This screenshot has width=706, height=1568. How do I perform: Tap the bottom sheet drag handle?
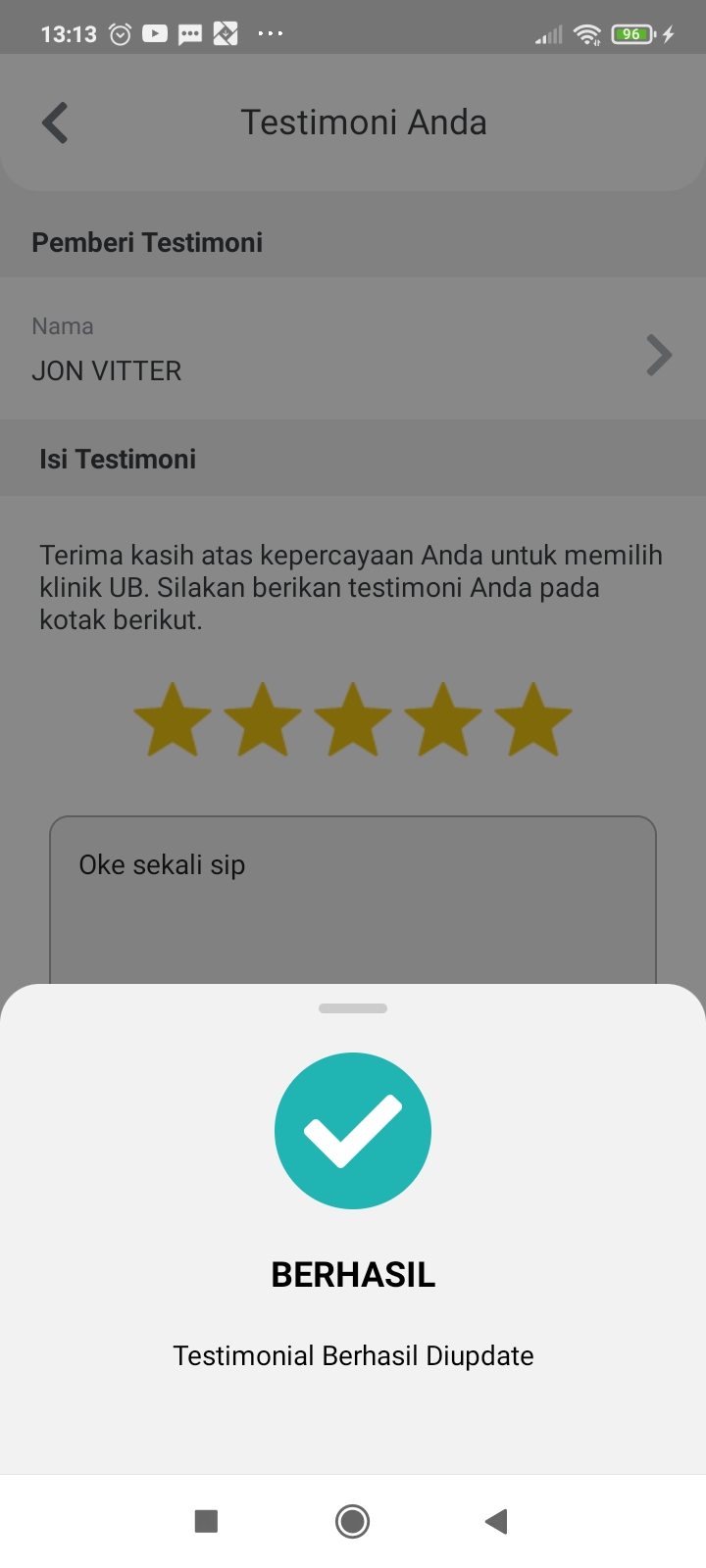[x=353, y=1008]
